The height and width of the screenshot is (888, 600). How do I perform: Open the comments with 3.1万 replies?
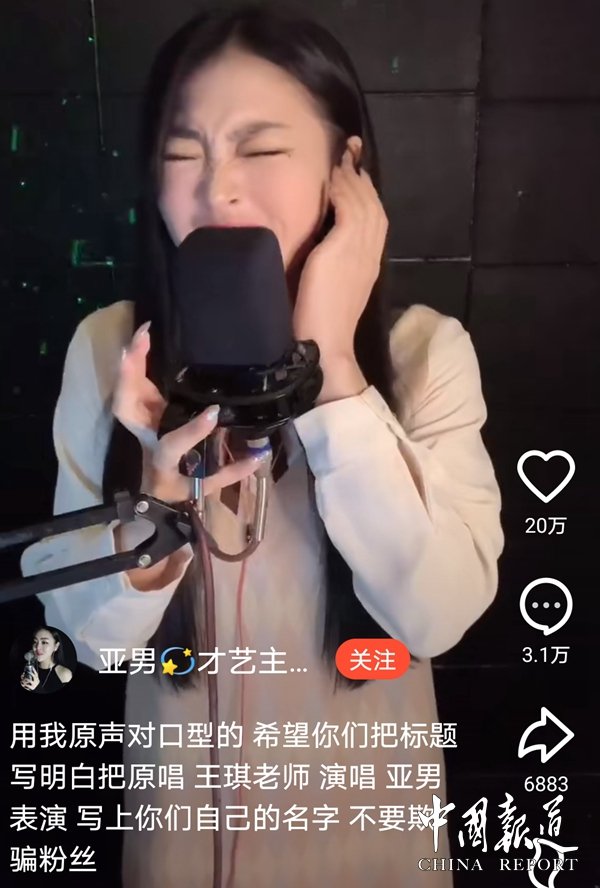[546, 607]
